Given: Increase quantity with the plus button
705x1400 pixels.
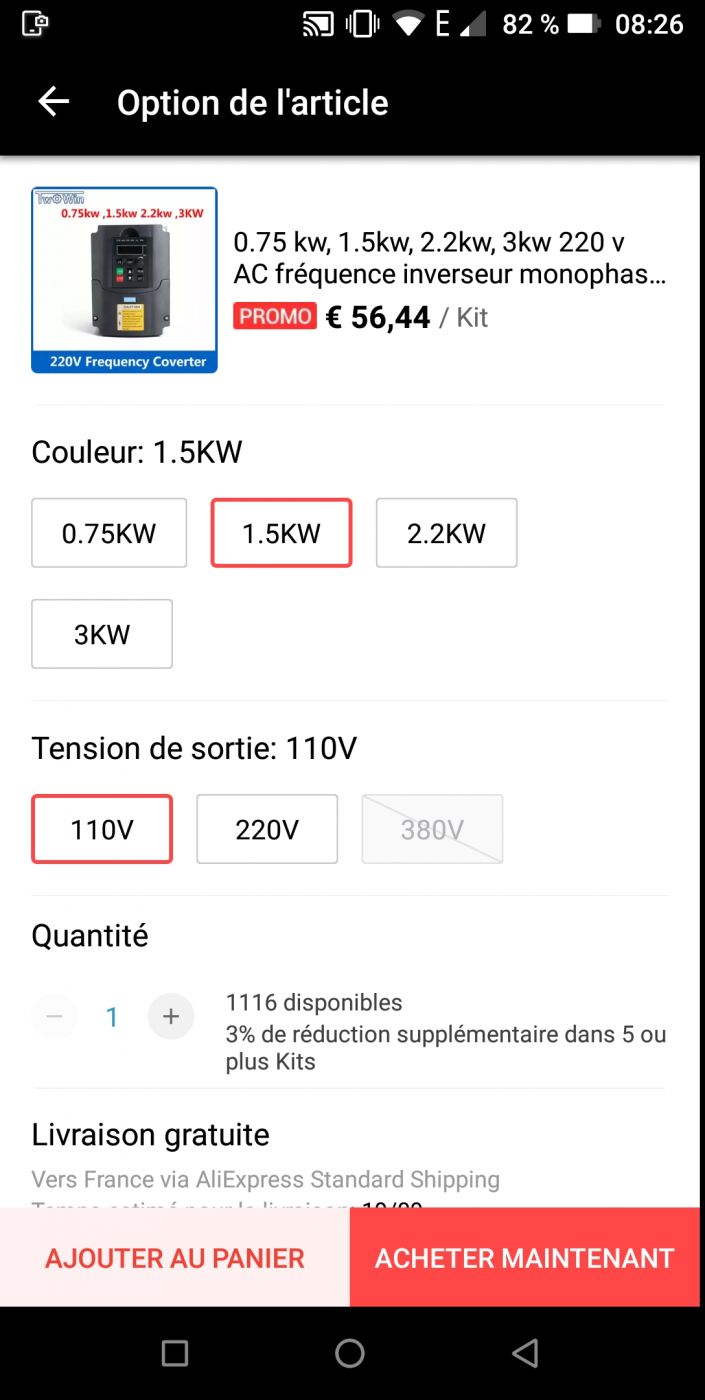Looking at the screenshot, I should [171, 1017].
